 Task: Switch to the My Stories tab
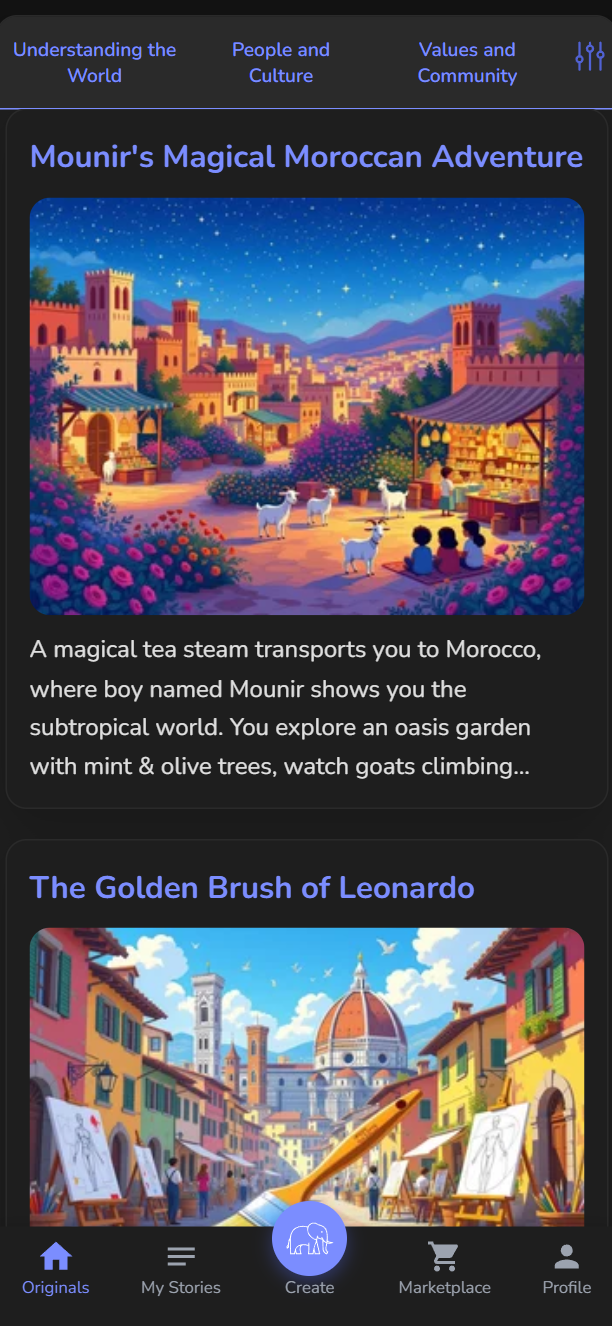point(181,1269)
